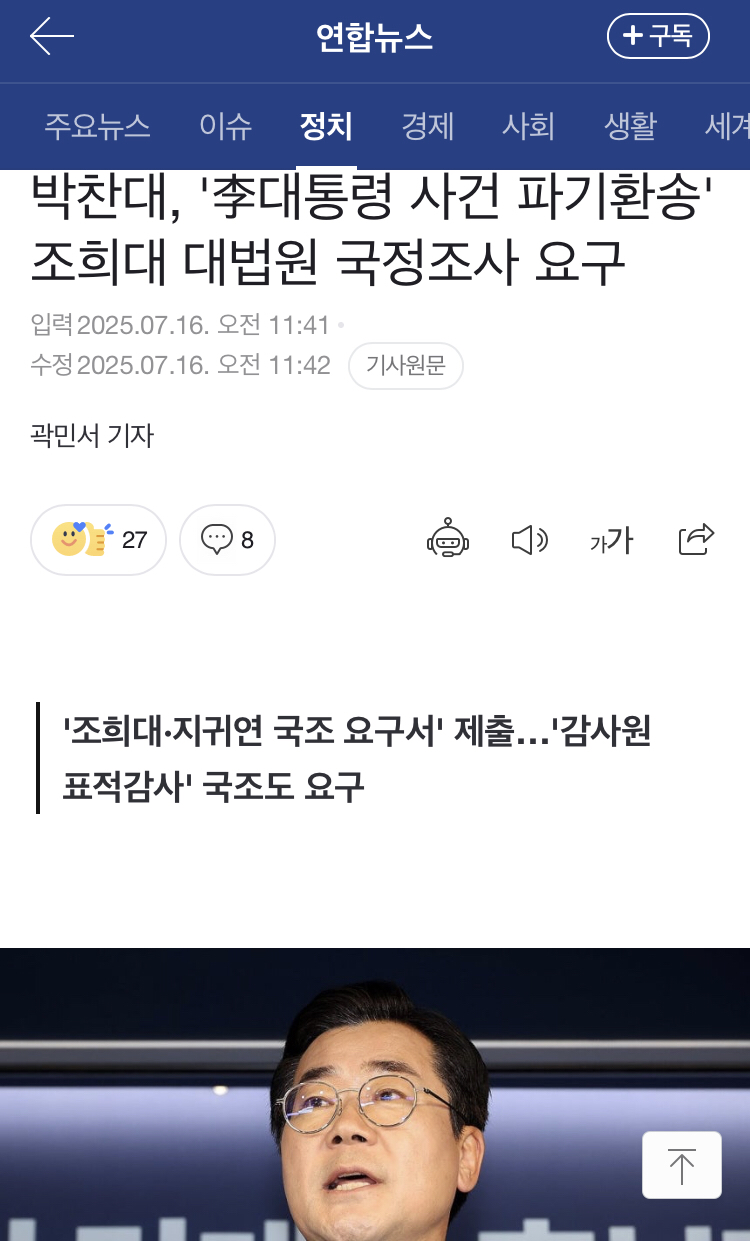Open the 생활 tab

pyautogui.click(x=630, y=127)
